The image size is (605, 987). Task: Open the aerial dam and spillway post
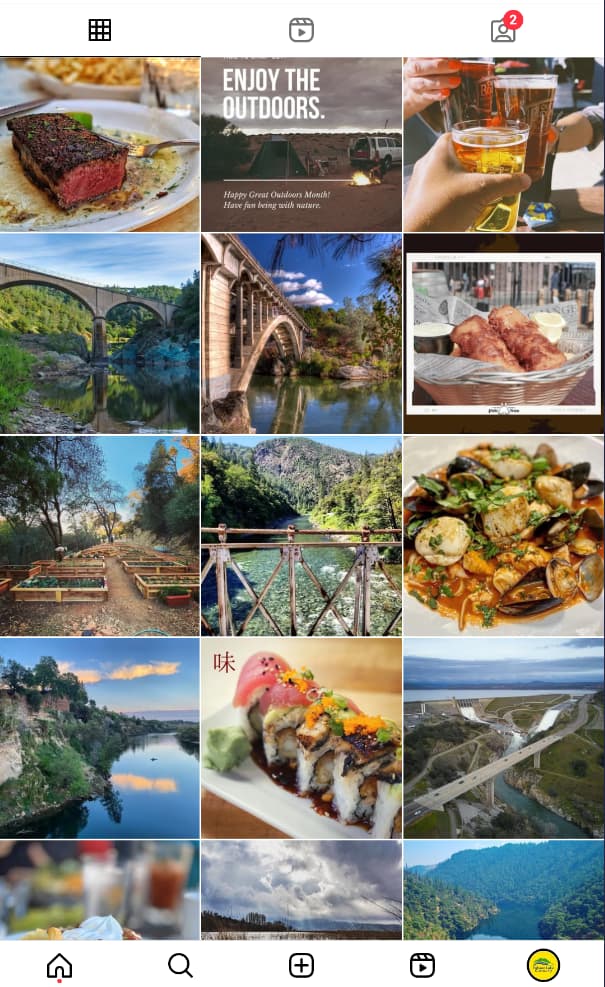[x=504, y=738]
